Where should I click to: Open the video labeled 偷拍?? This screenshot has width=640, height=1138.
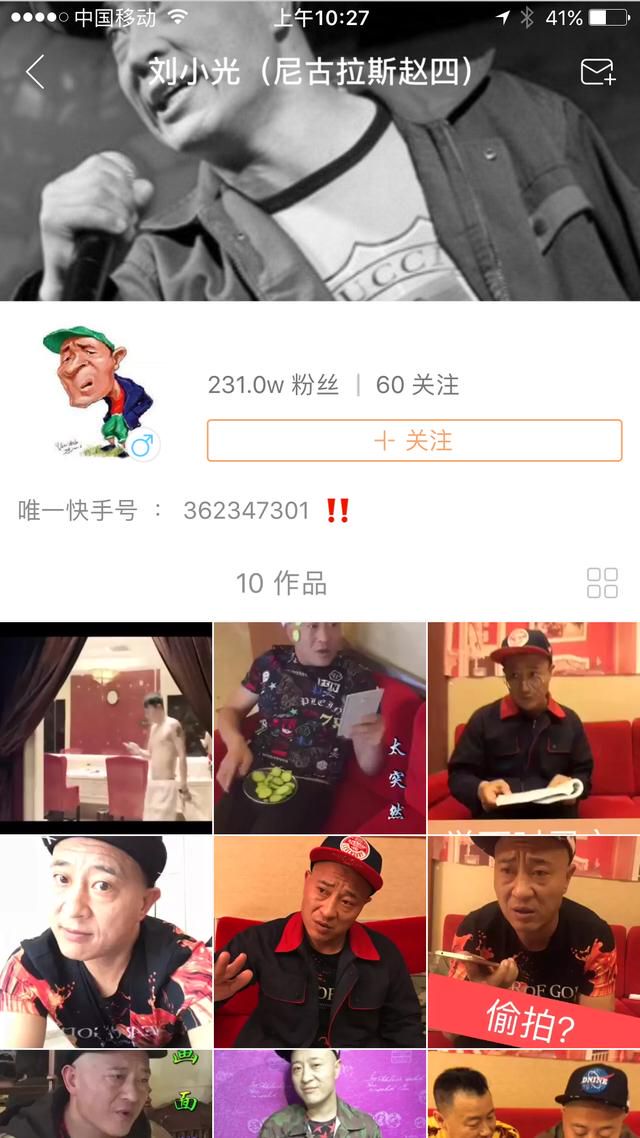point(534,941)
